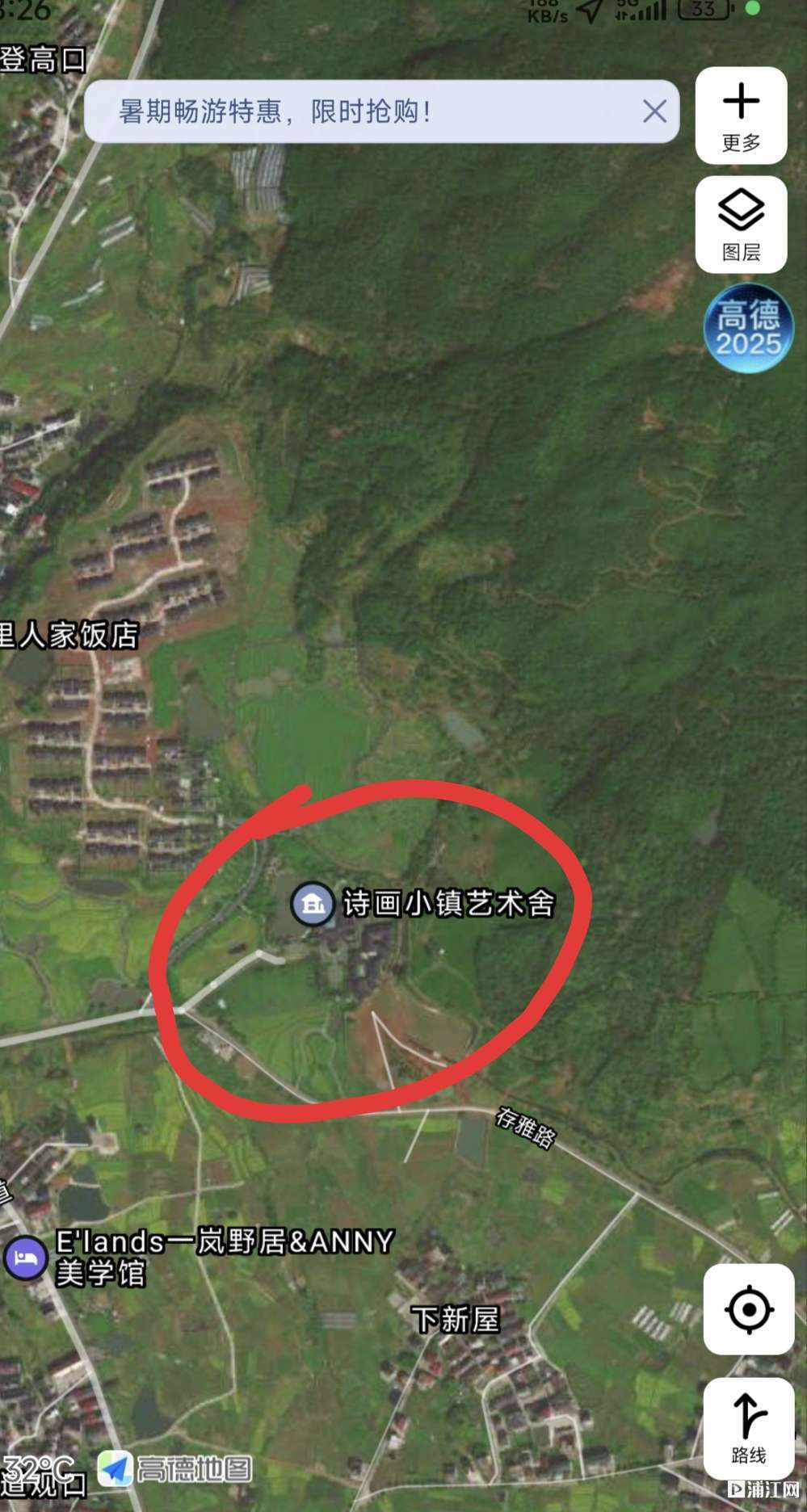Open the 图层 map layers panel
Viewport: 807px width, 1512px height.
[x=741, y=224]
